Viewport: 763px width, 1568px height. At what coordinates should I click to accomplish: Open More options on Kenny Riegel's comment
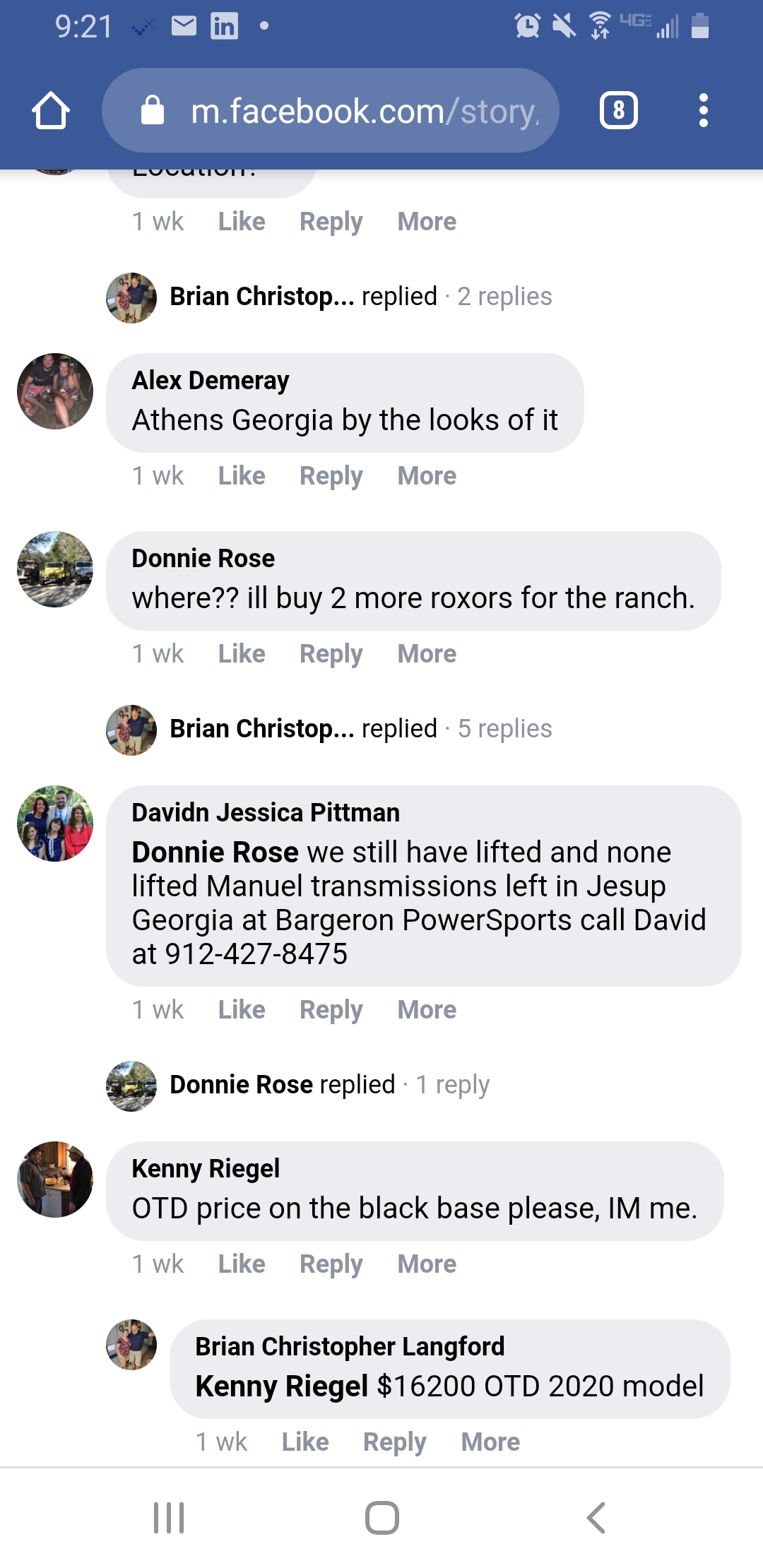427,1264
